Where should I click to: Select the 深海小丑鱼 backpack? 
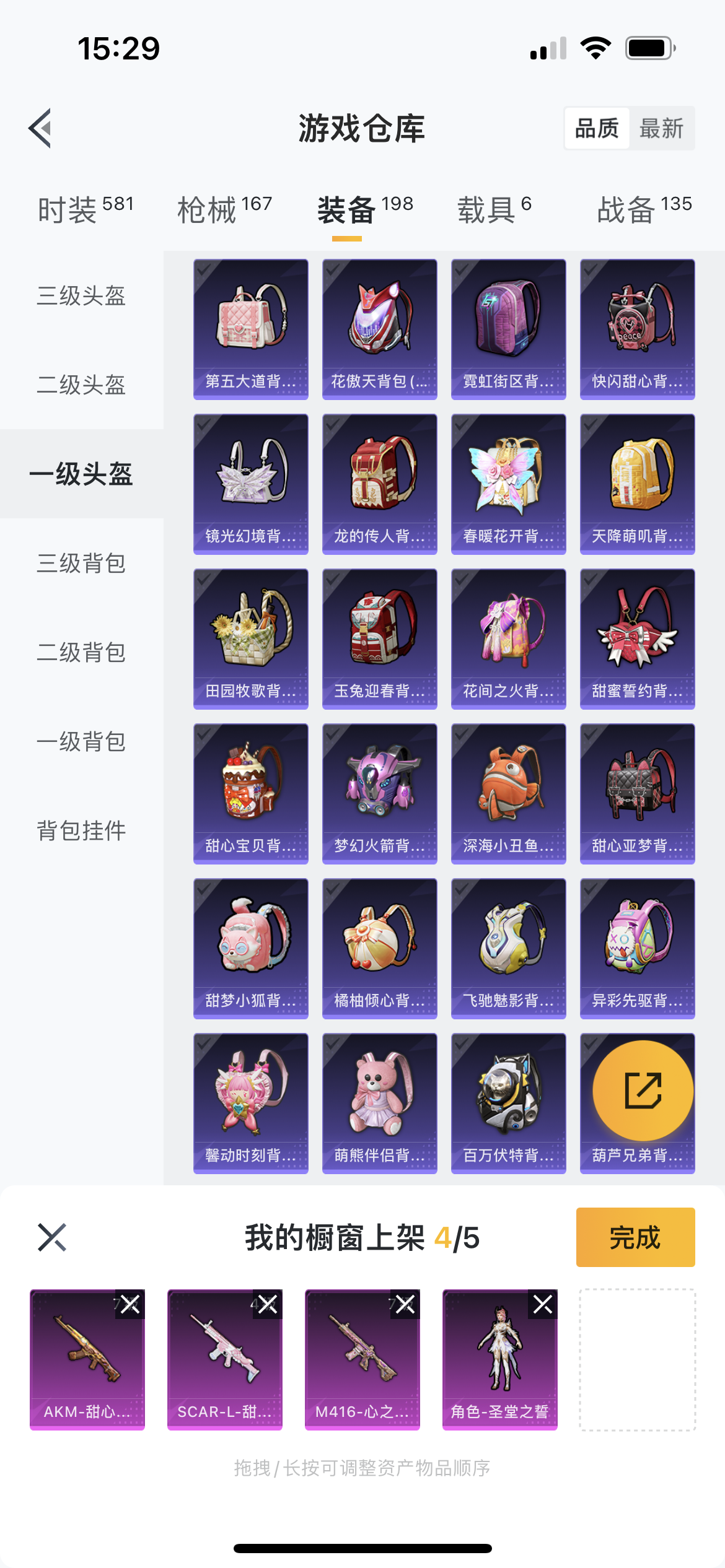pyautogui.click(x=509, y=793)
